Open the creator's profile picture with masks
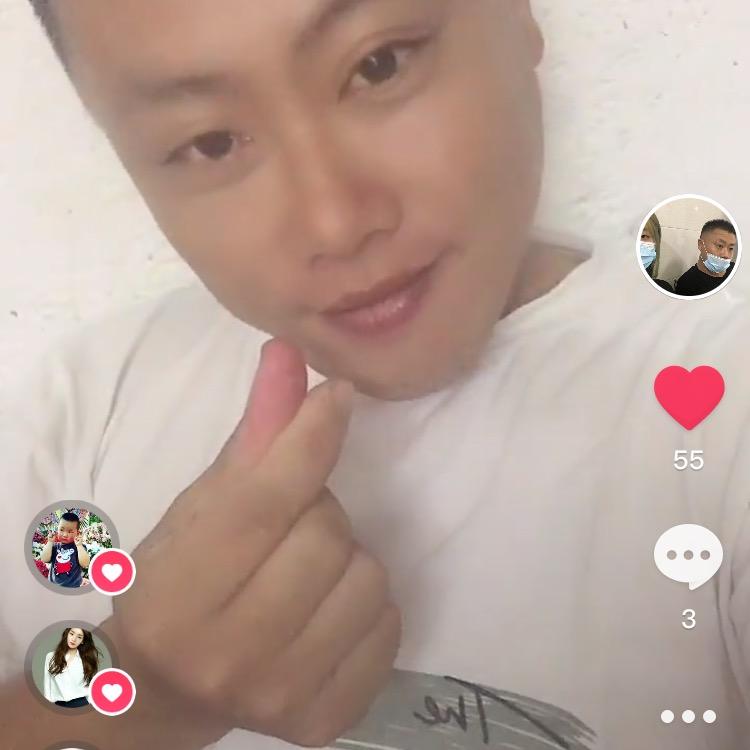750x750 pixels. click(x=688, y=247)
